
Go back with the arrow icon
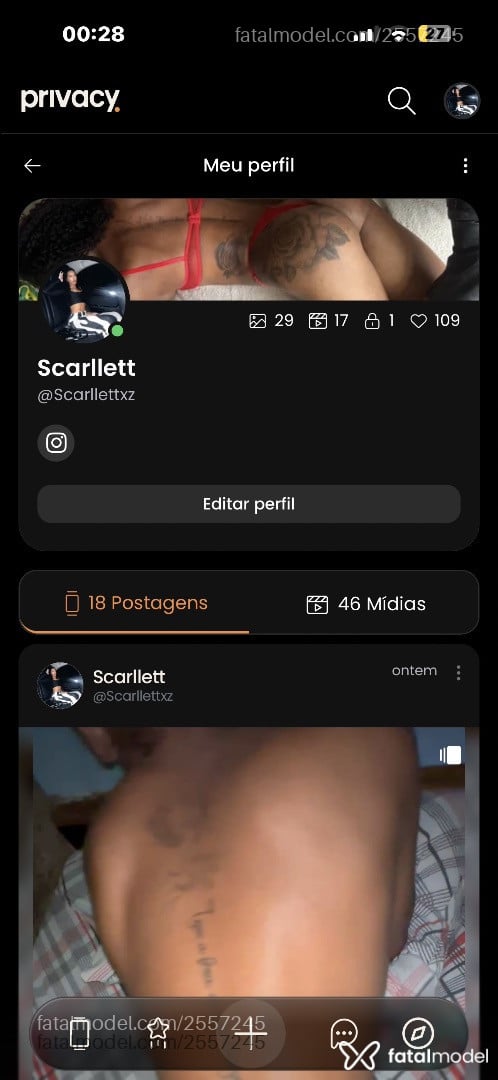(x=32, y=165)
